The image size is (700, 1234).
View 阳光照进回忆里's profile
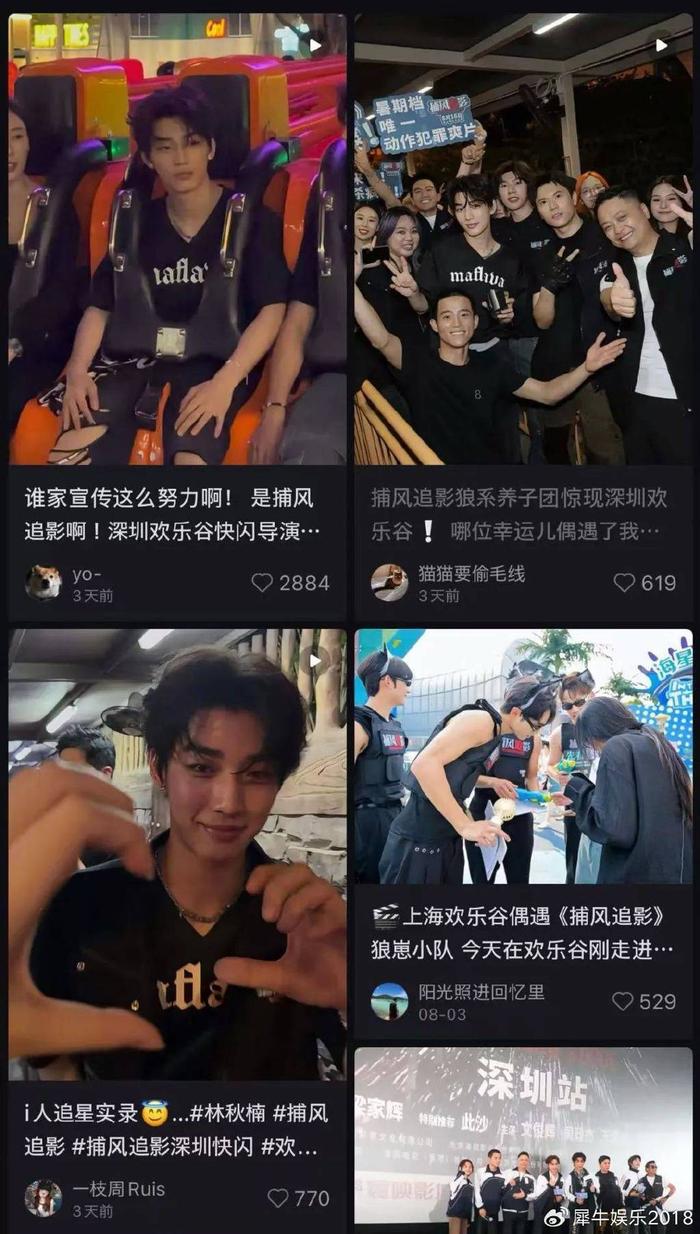coord(389,1001)
